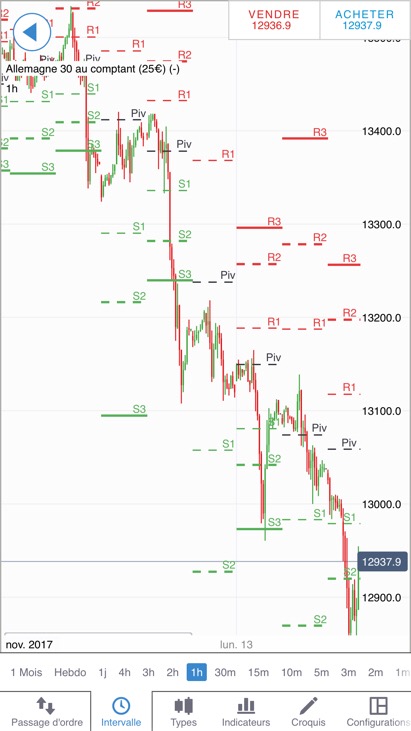Image resolution: width=411 pixels, height=731 pixels.
Task: Switch to the 2h interval
Action: pyautogui.click(x=172, y=672)
